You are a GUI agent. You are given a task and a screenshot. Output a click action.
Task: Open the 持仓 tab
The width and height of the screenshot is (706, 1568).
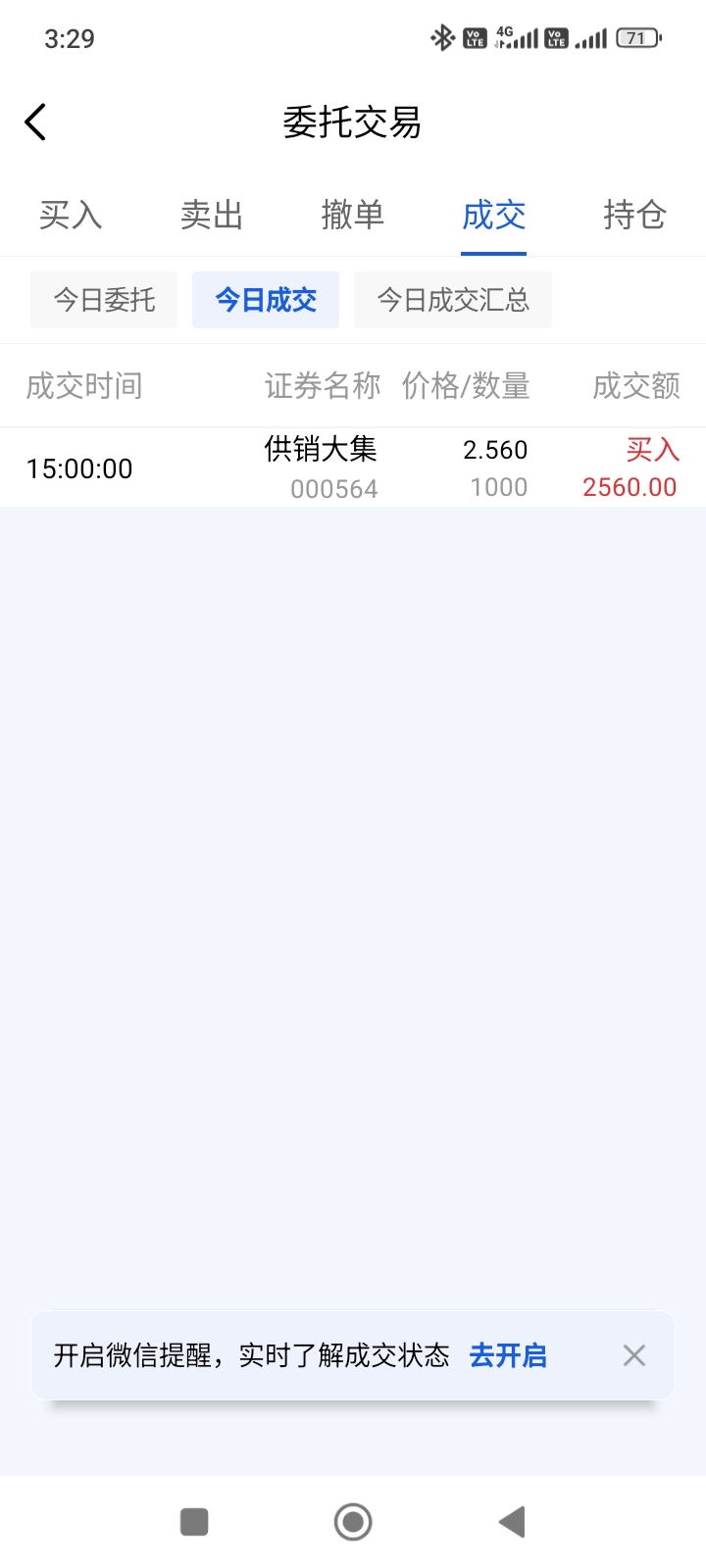pyautogui.click(x=635, y=215)
